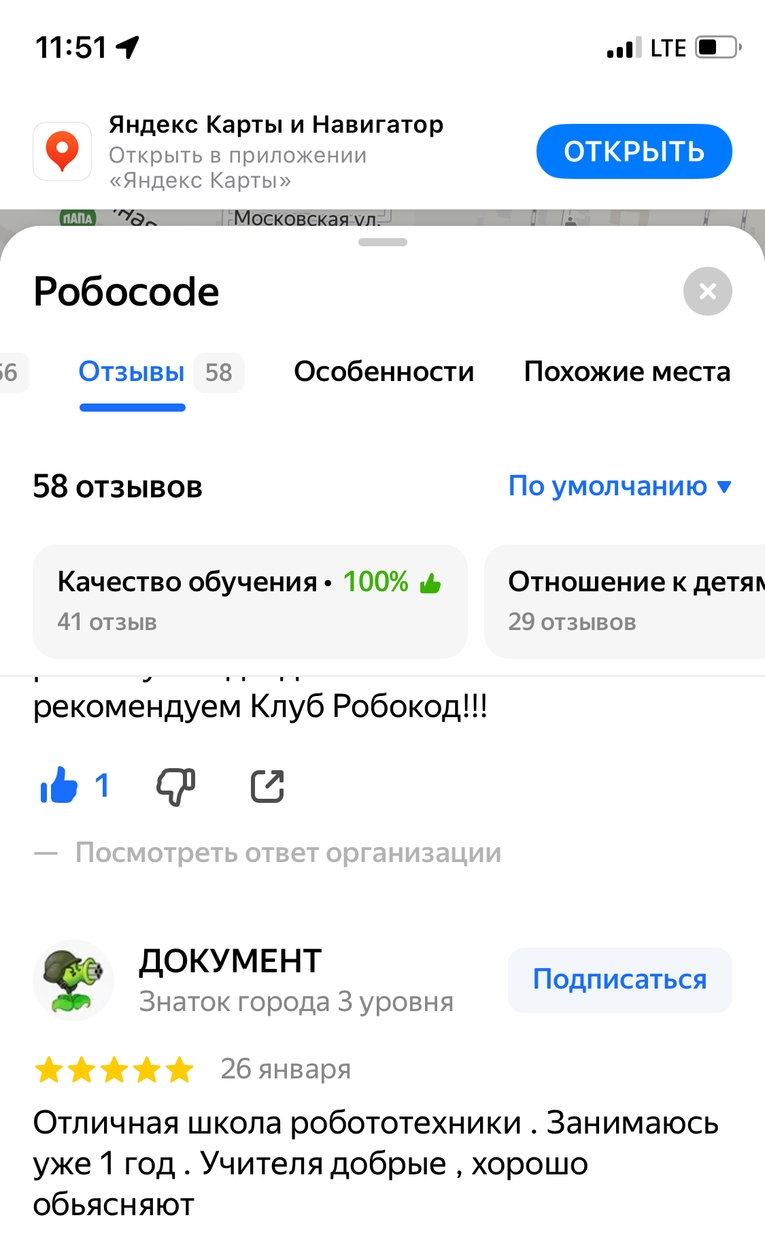Viewport: 765px width, 1239px height.
Task: Dislike the review recommending Клуб Робокод
Action: 176,788
